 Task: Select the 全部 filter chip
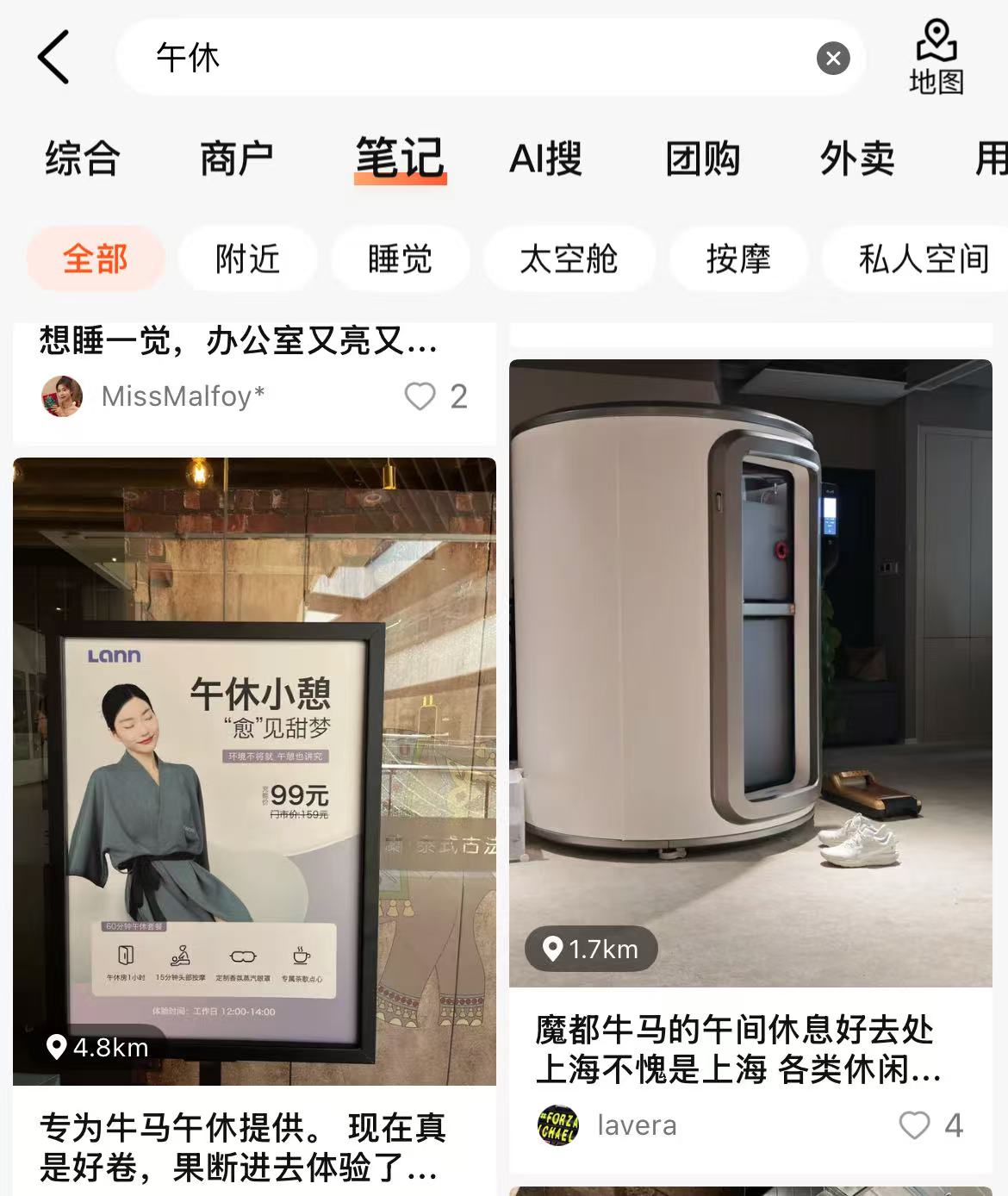click(96, 259)
